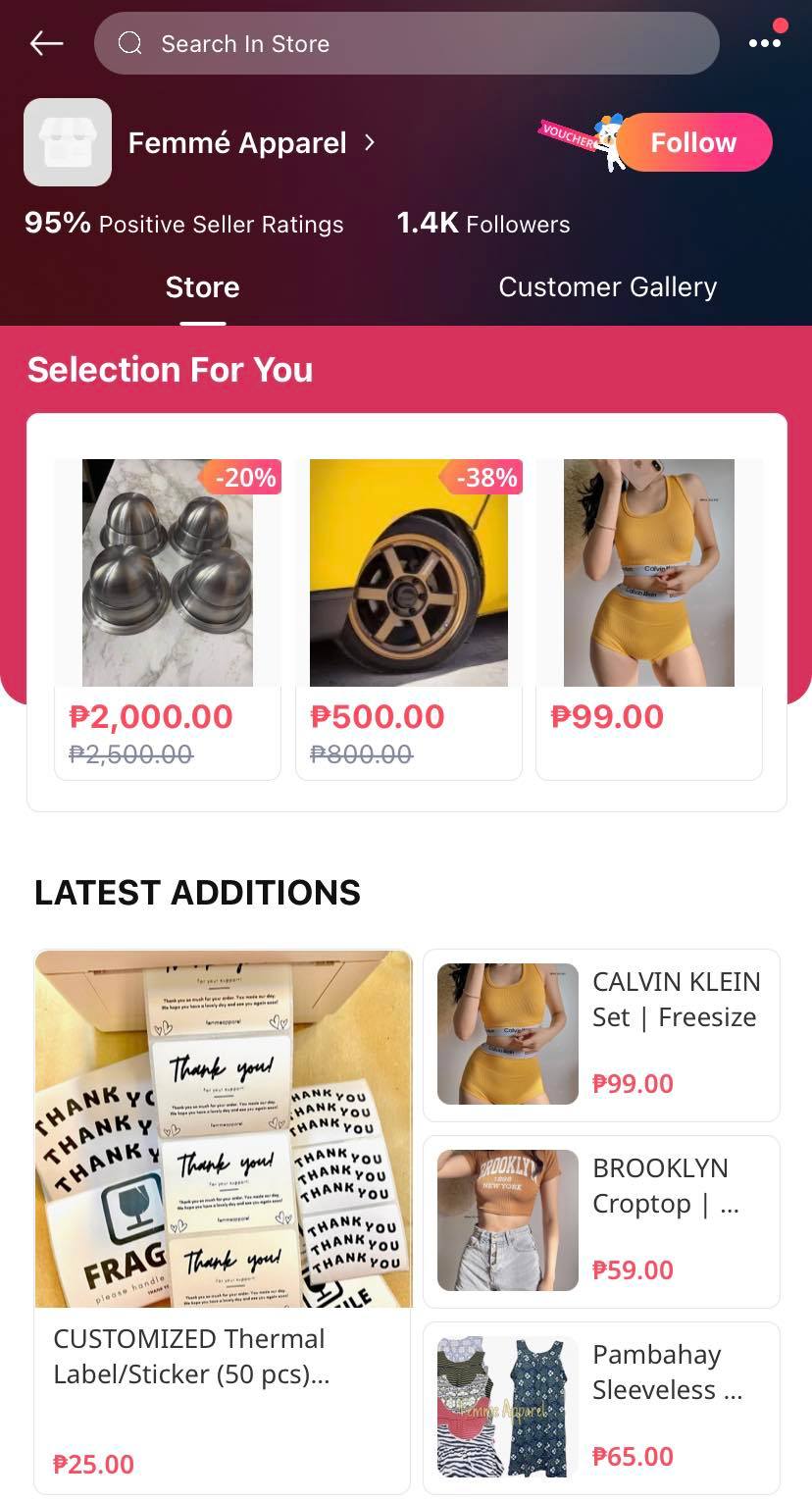Open the ₱2,000.00 metal bowls product
The height and width of the screenshot is (1501, 812).
coord(168,589)
